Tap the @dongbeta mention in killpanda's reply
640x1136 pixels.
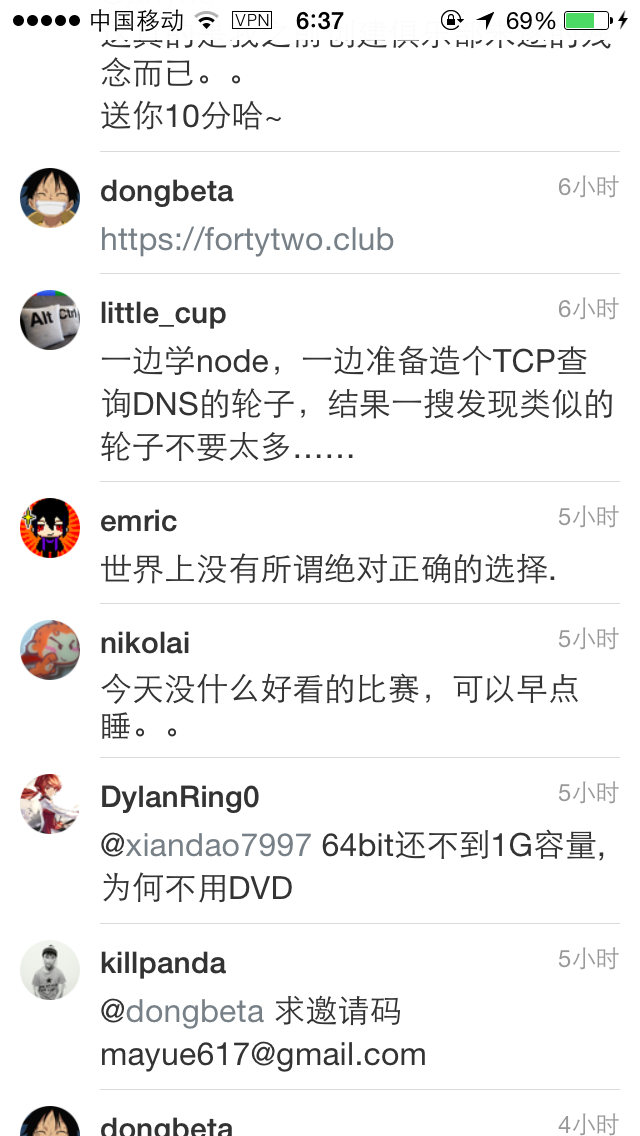(x=182, y=1012)
